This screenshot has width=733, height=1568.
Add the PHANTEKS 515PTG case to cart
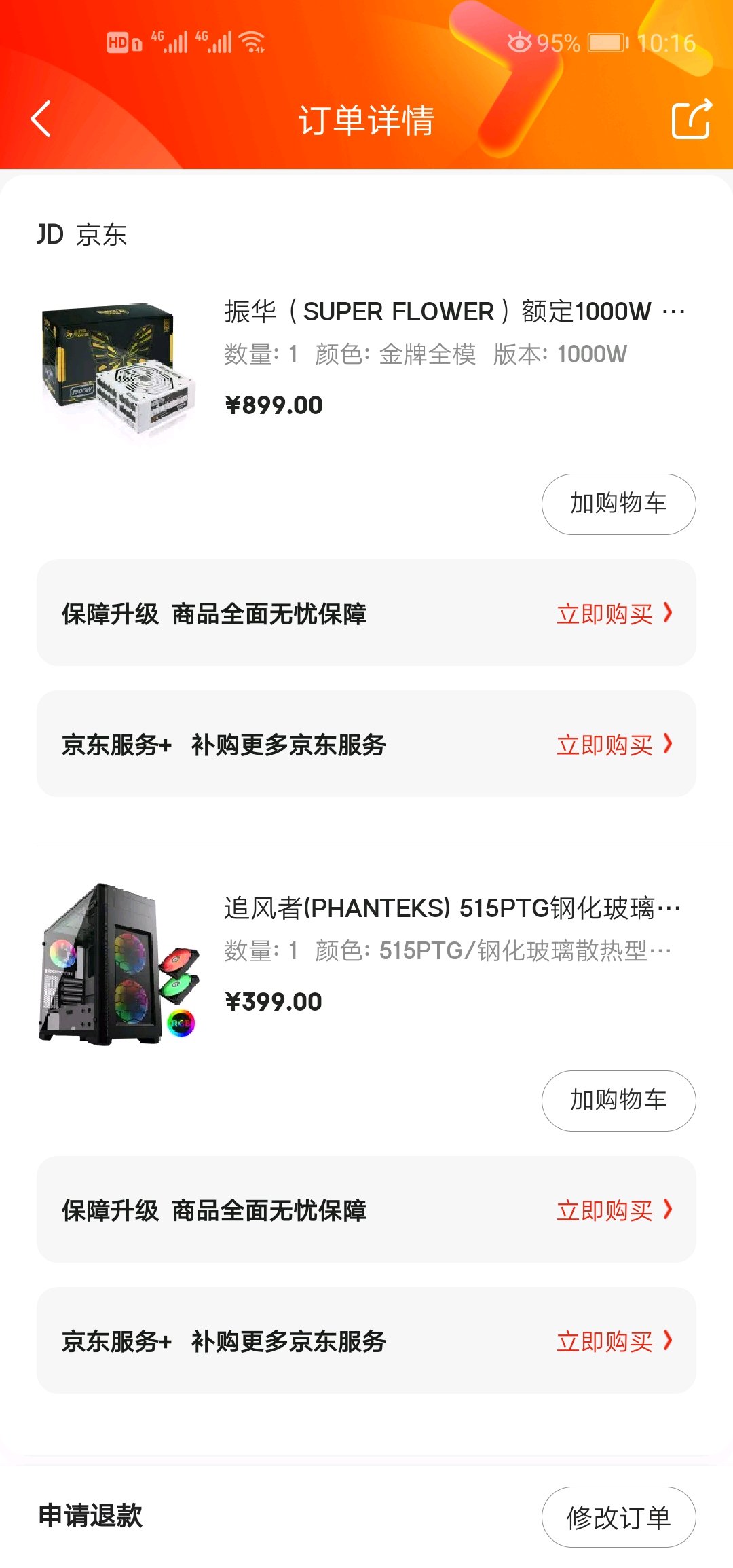618,1100
